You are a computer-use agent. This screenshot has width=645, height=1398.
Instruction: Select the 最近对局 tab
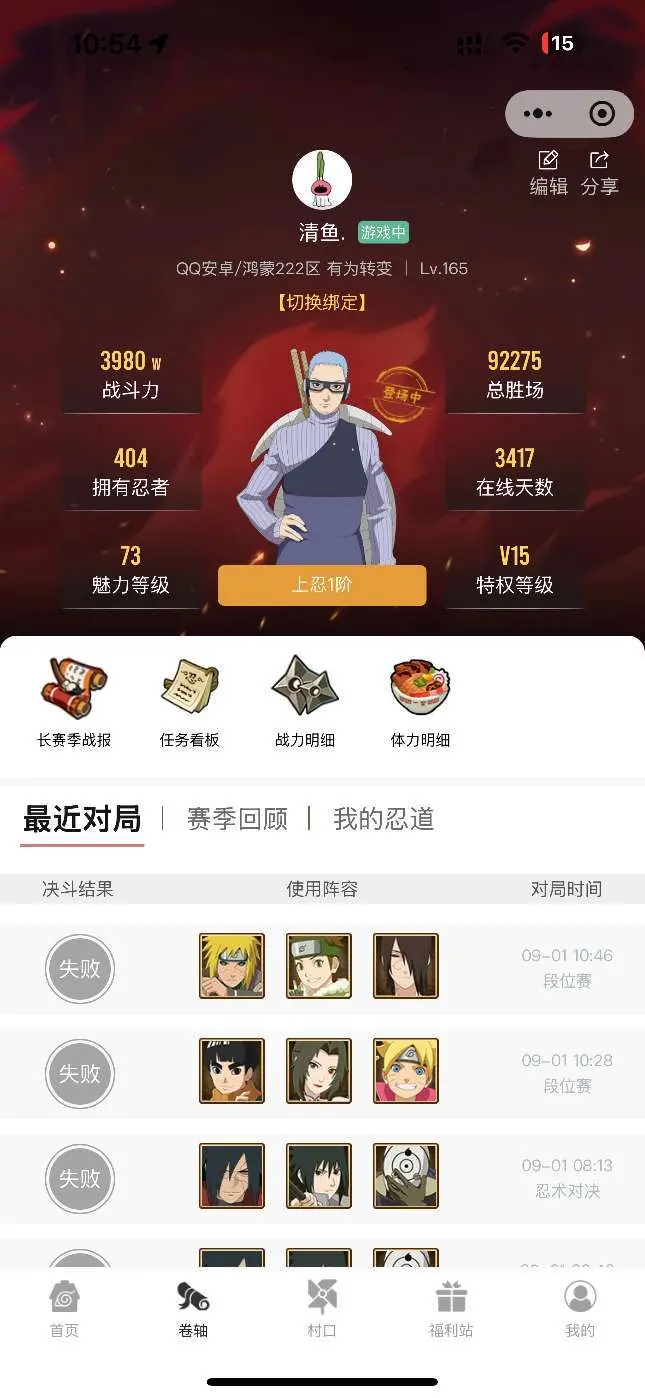(x=82, y=819)
